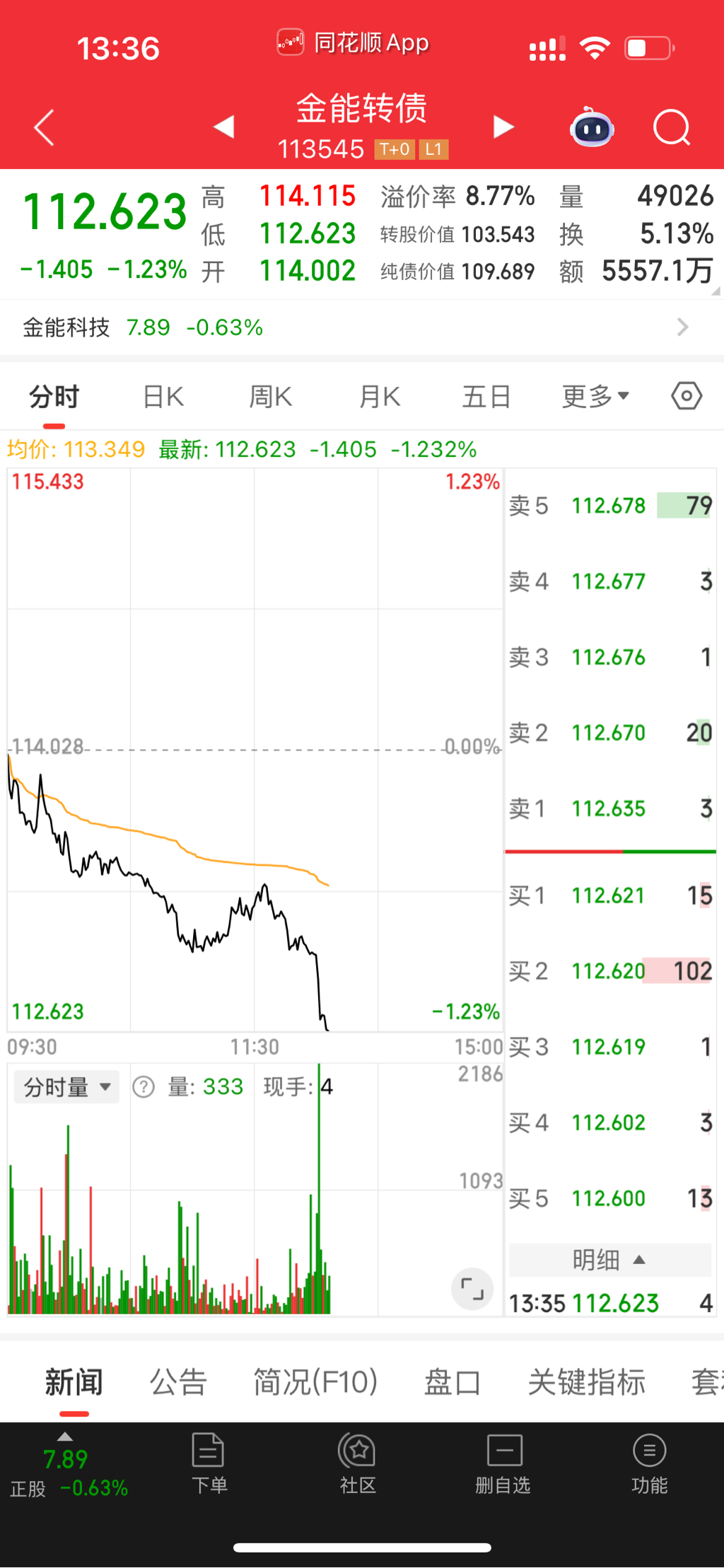Expand the 更多 chart options dropdown
Image resolution: width=724 pixels, height=1568 pixels.
pos(595,397)
